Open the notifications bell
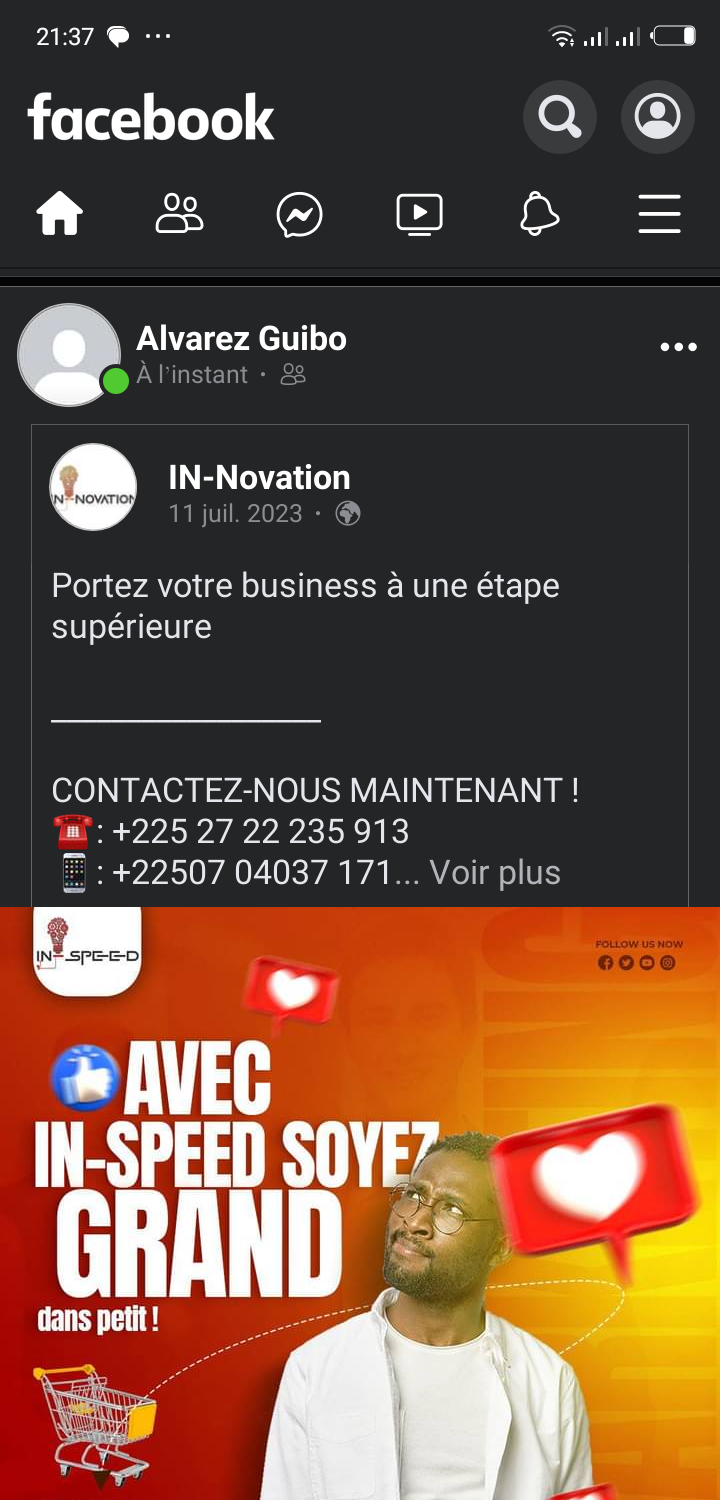The image size is (720, 1500). 539,214
